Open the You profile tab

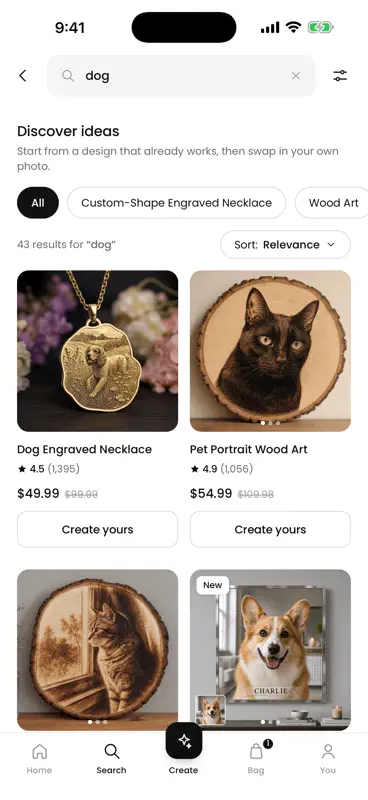click(x=328, y=758)
